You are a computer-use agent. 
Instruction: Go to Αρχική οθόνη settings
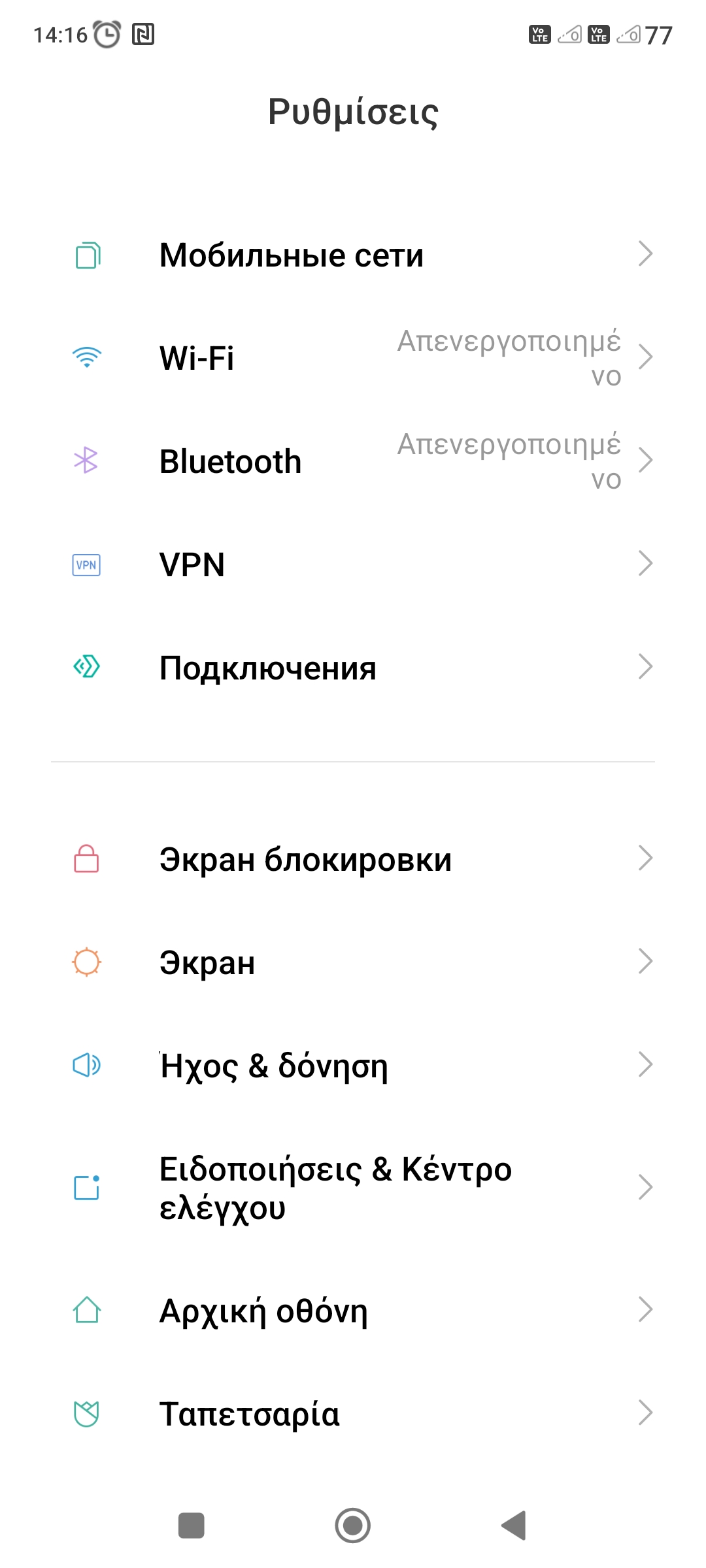(353, 1311)
